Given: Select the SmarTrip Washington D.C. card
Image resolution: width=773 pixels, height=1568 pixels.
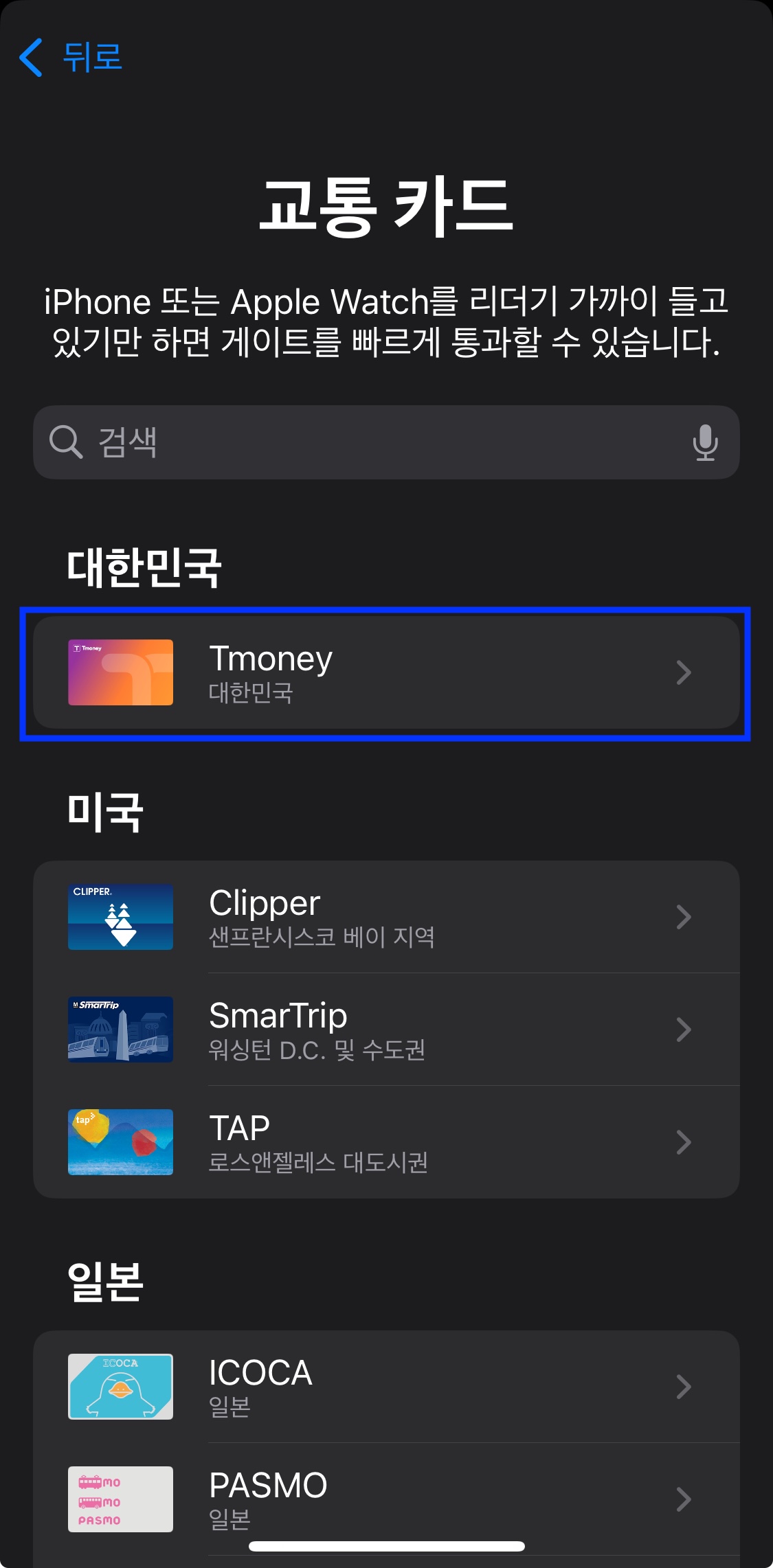Looking at the screenshot, I should click(386, 1029).
